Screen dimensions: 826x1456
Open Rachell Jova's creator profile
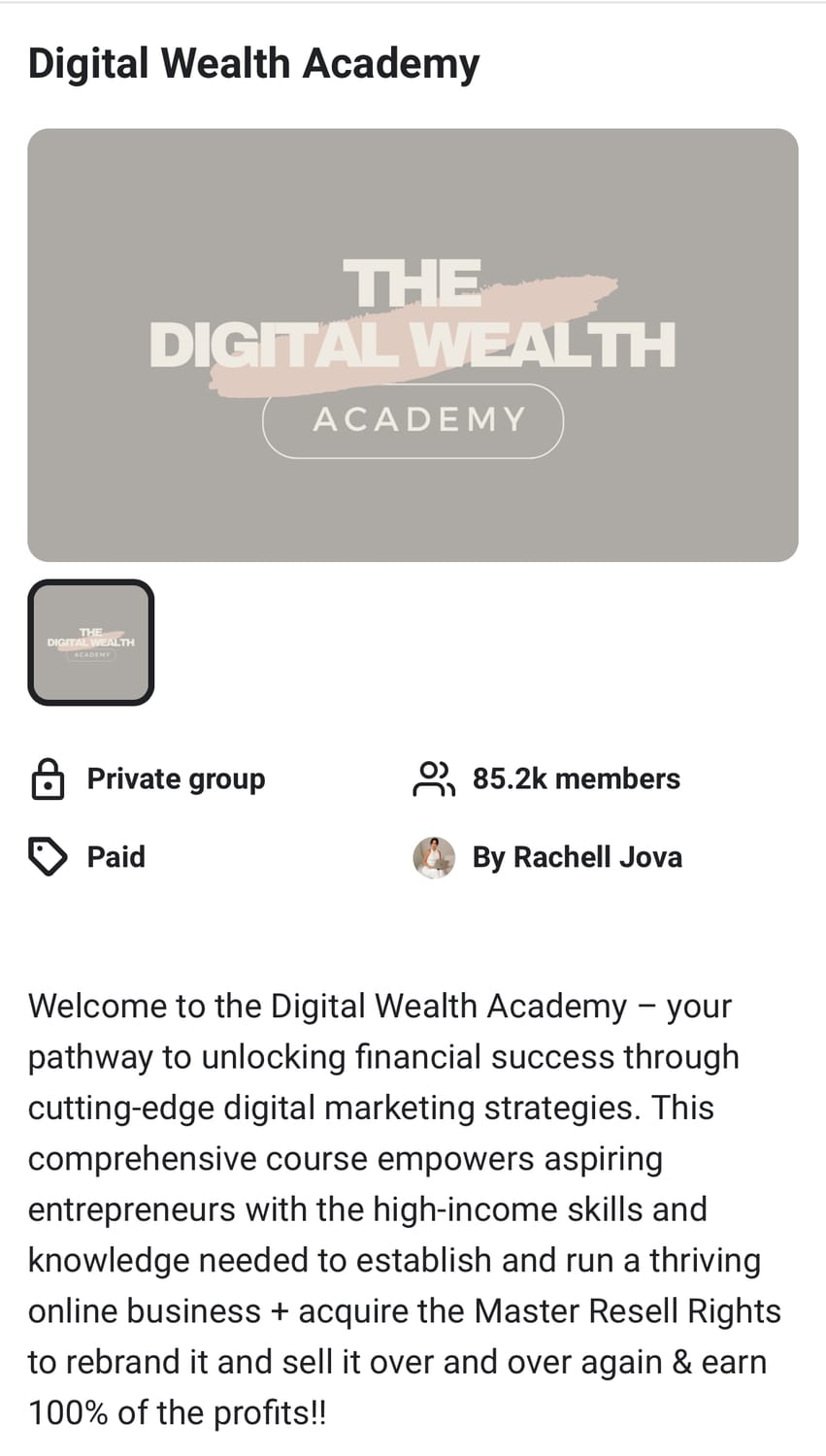577,857
